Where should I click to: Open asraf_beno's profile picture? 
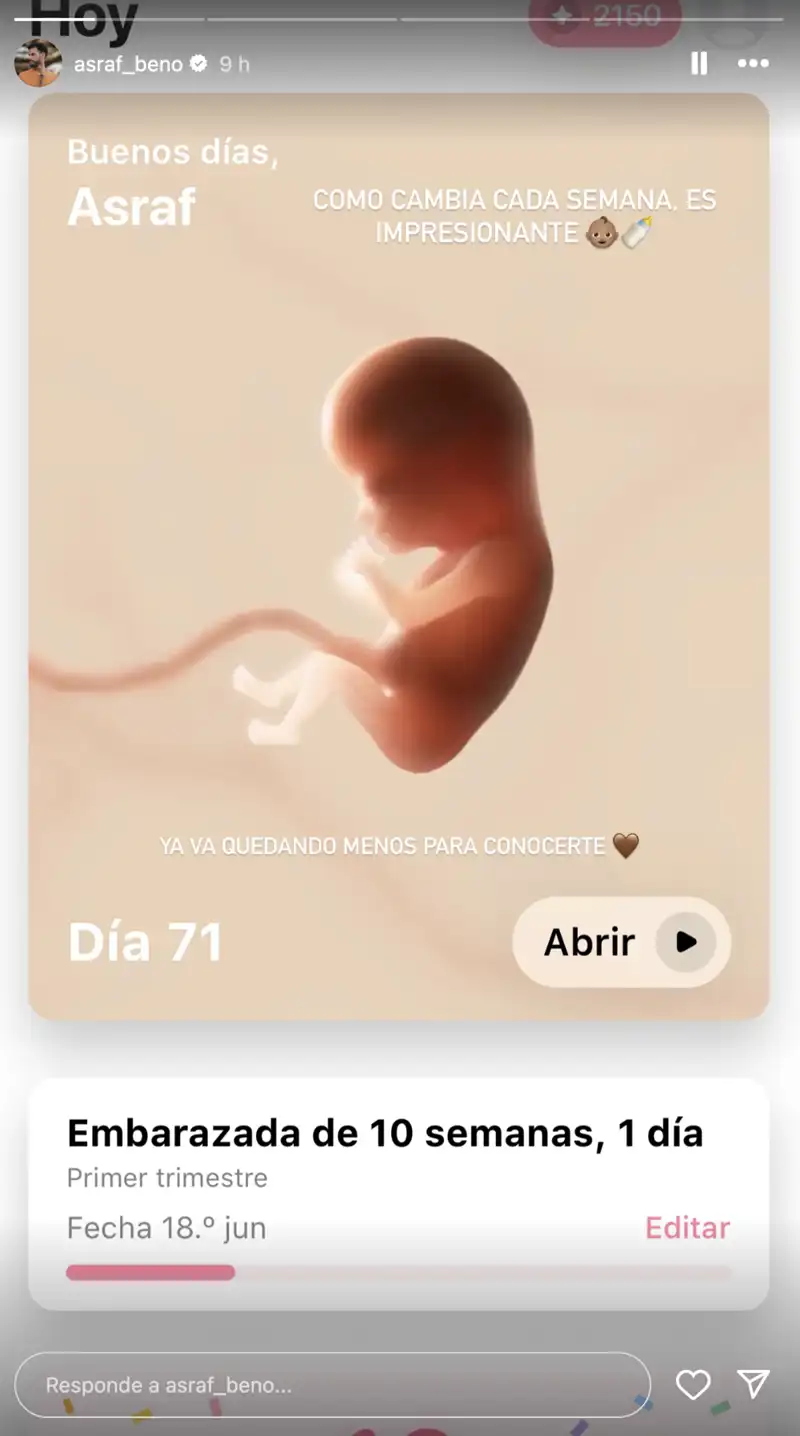(38, 63)
